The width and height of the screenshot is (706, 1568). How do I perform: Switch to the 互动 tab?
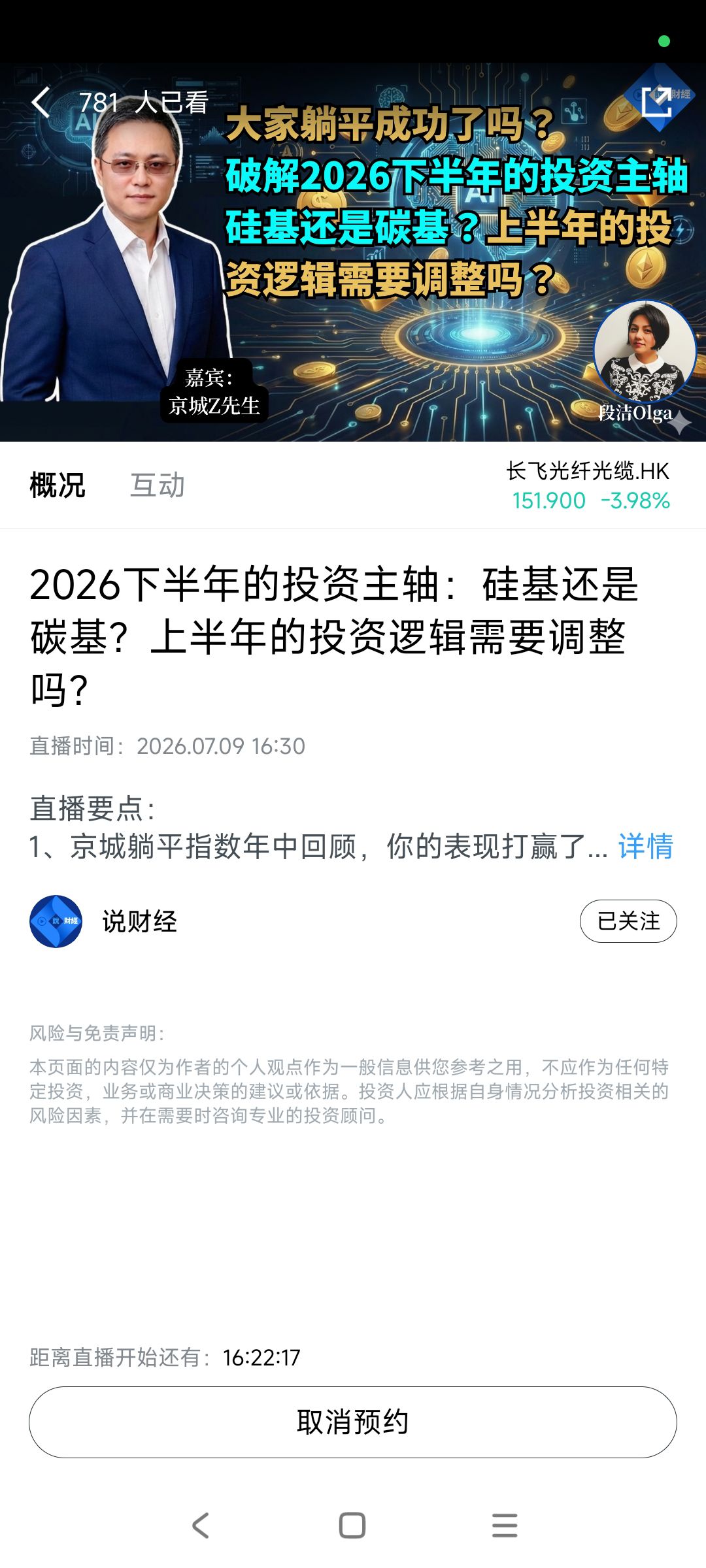click(x=158, y=485)
